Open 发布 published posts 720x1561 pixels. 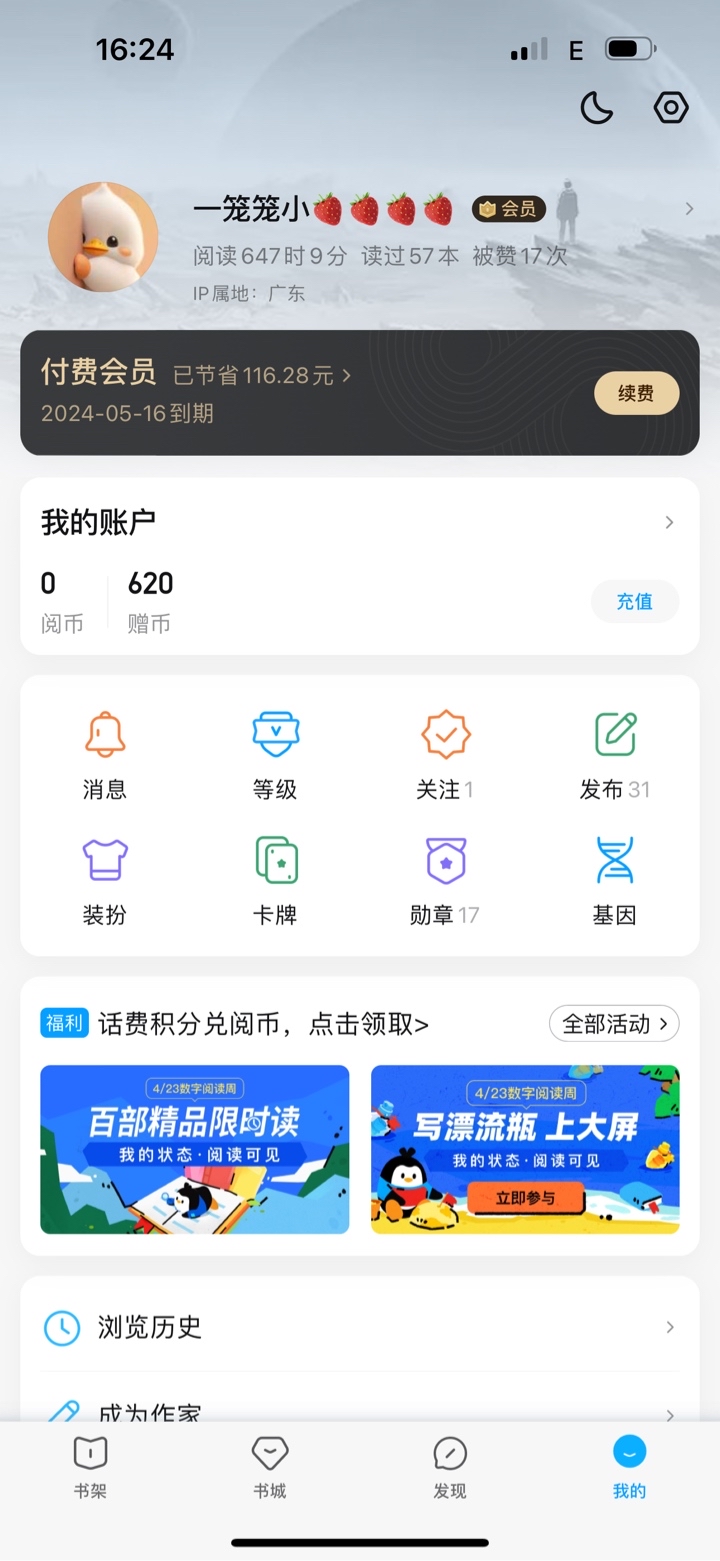coord(615,756)
